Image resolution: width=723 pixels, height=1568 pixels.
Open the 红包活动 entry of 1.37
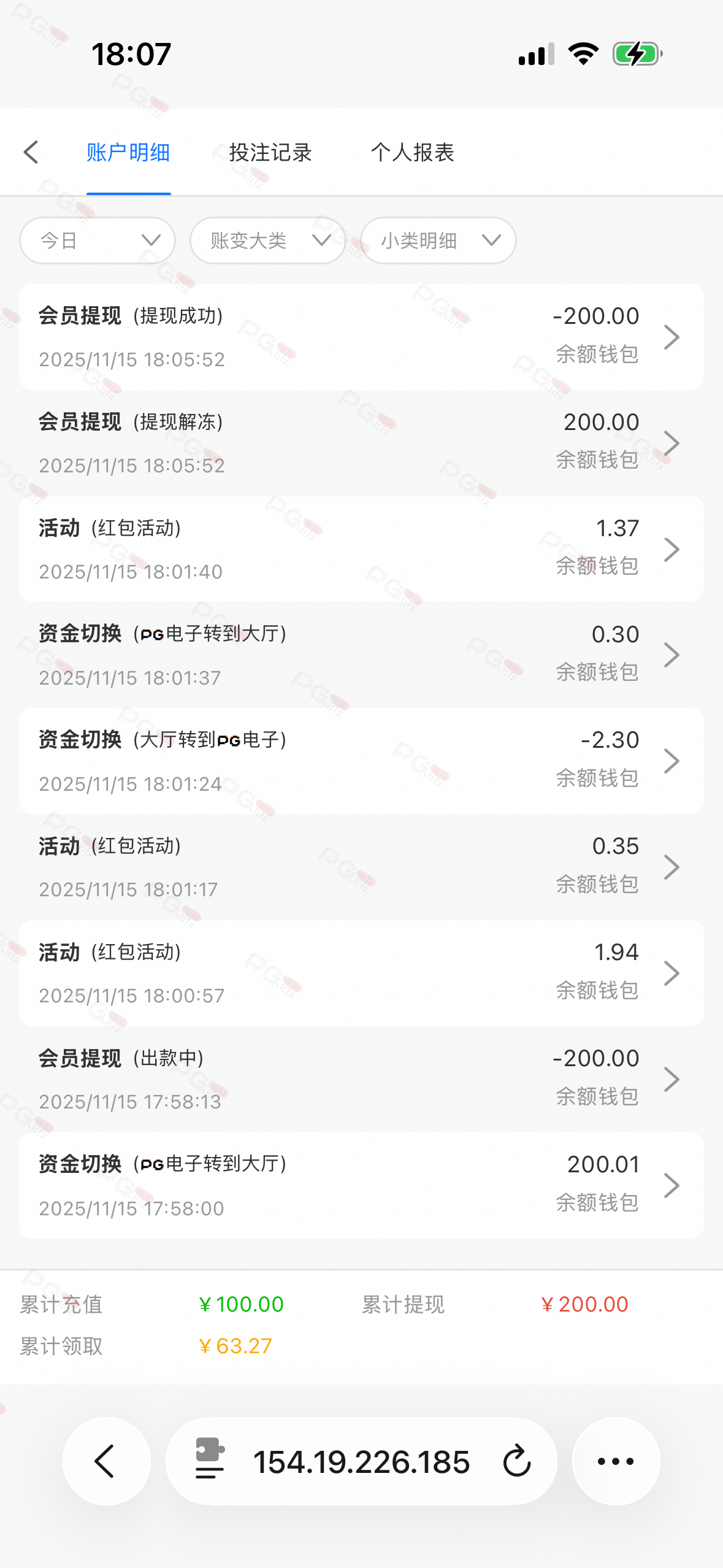point(361,549)
